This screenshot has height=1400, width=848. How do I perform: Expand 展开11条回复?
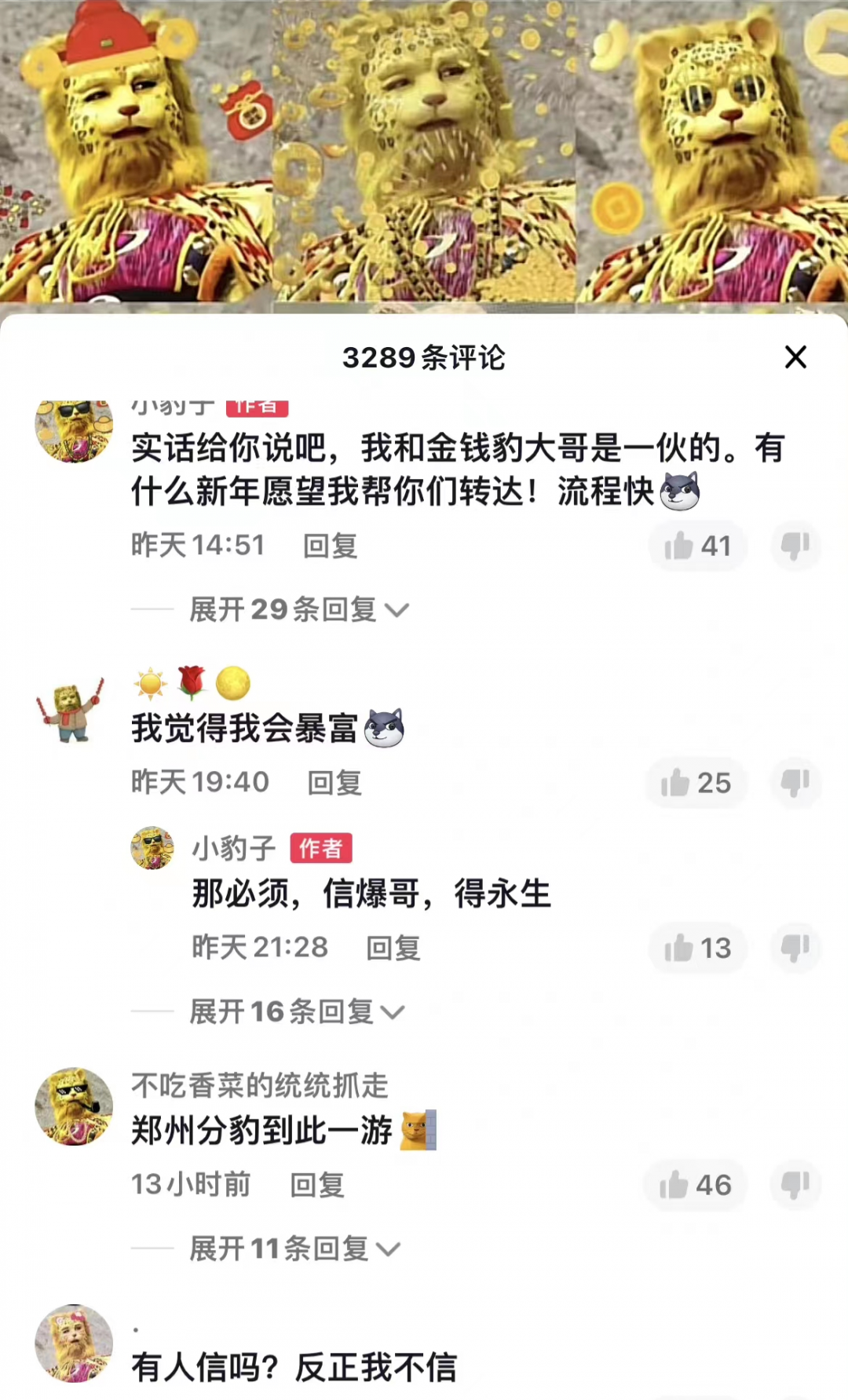click(294, 1248)
